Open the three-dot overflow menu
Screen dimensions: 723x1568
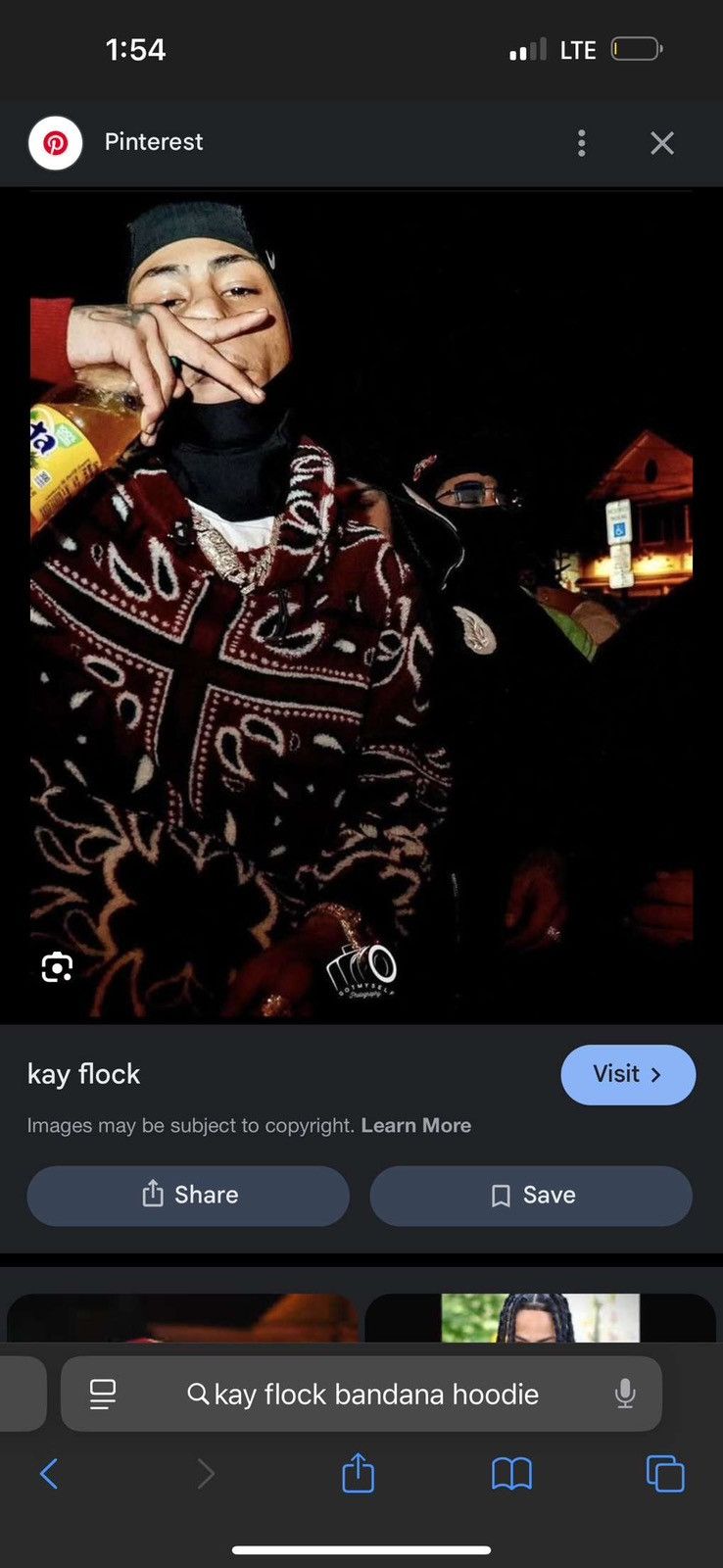tap(582, 143)
